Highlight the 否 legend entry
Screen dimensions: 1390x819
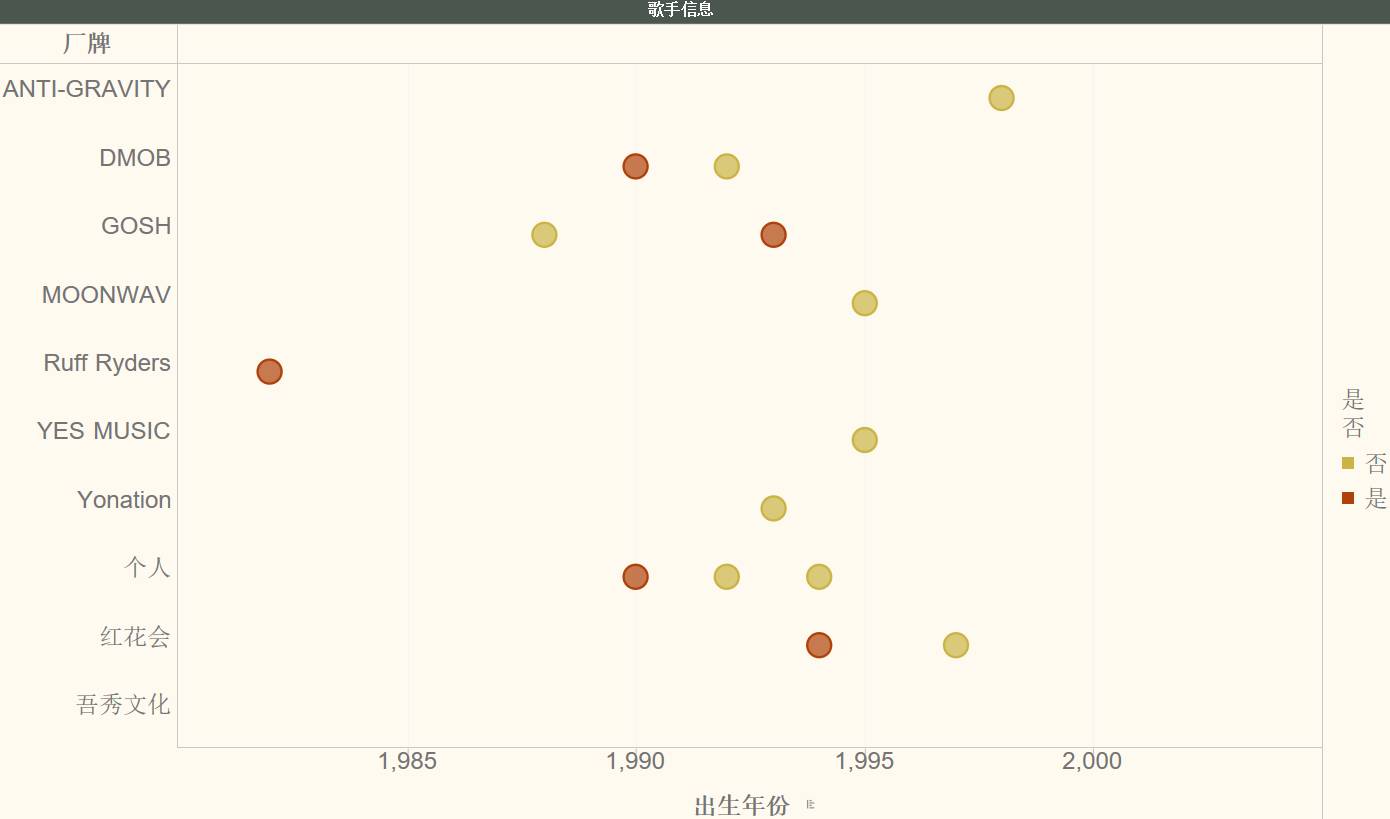click(x=1365, y=463)
